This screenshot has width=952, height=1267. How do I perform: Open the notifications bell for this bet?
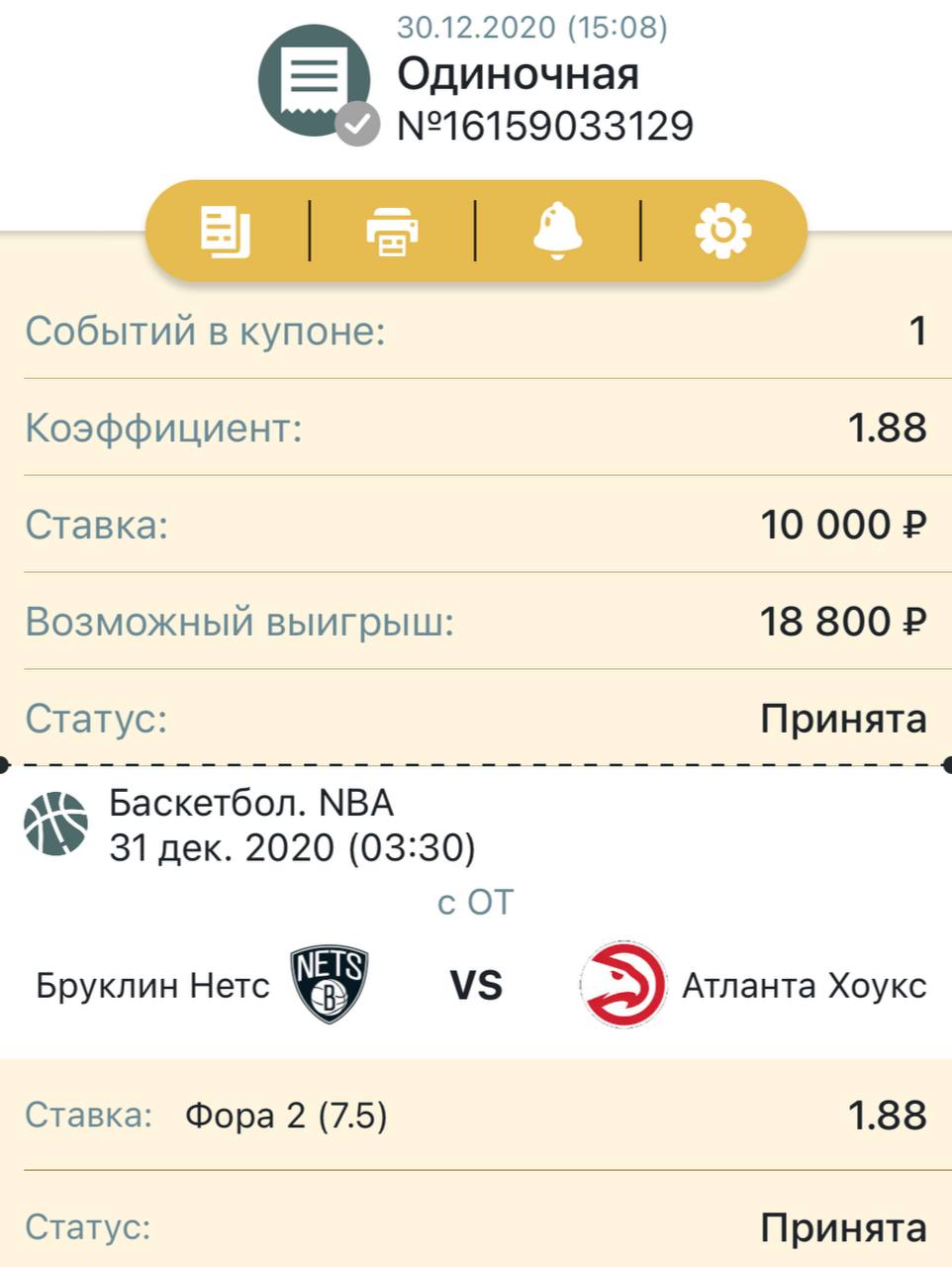coord(558,232)
